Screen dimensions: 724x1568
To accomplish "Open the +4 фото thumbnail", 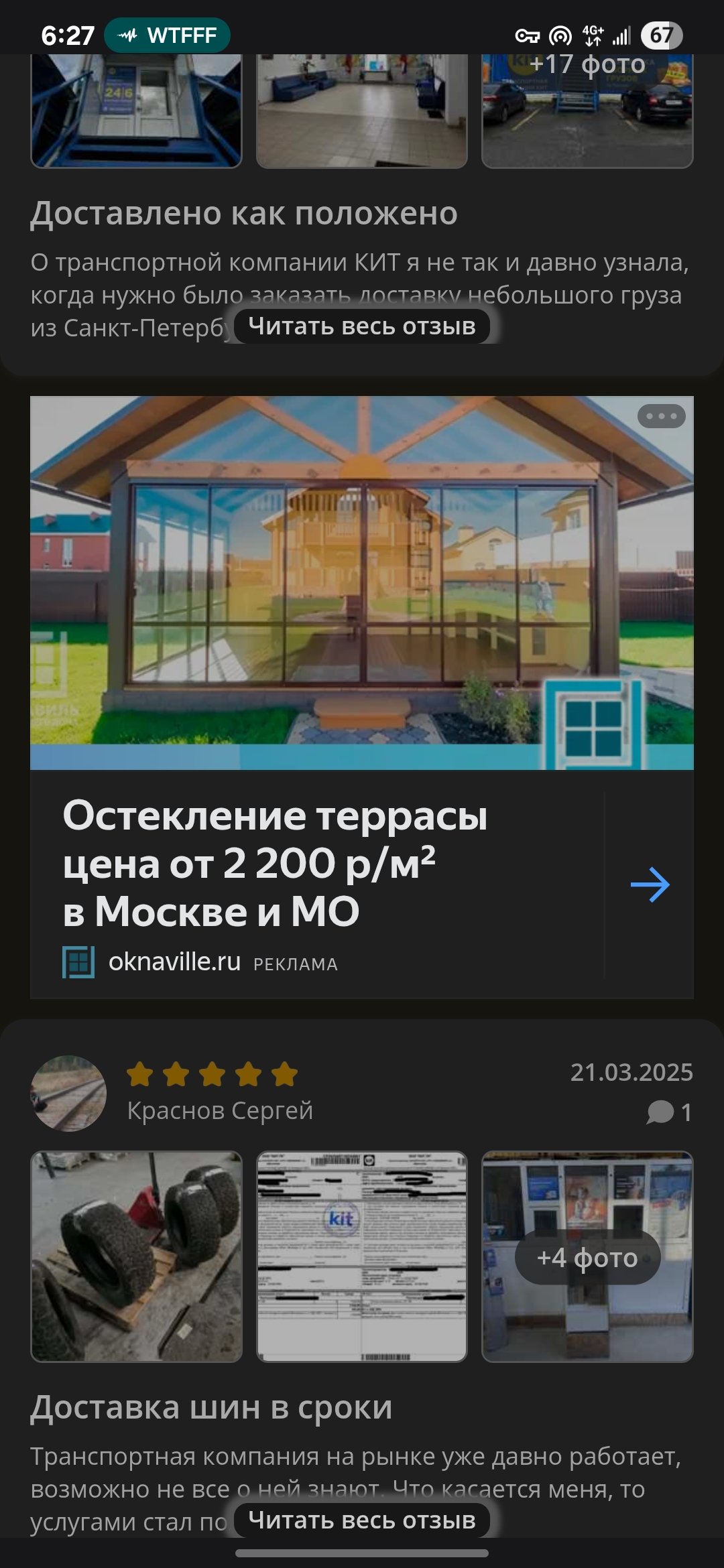I will click(x=587, y=1256).
